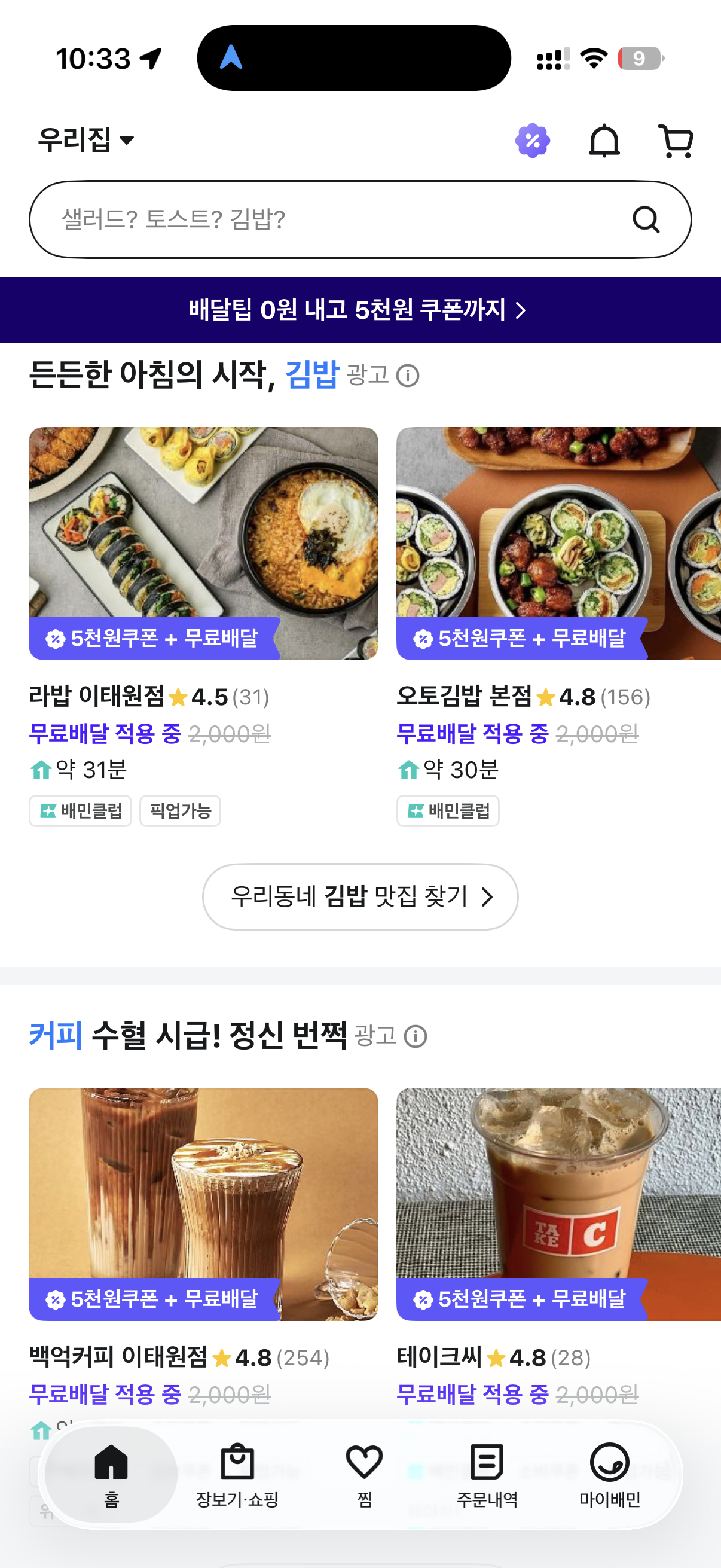The height and width of the screenshot is (1568, 721).
Task: Open the 배달팁 0원 coupon banner
Action: (360, 310)
